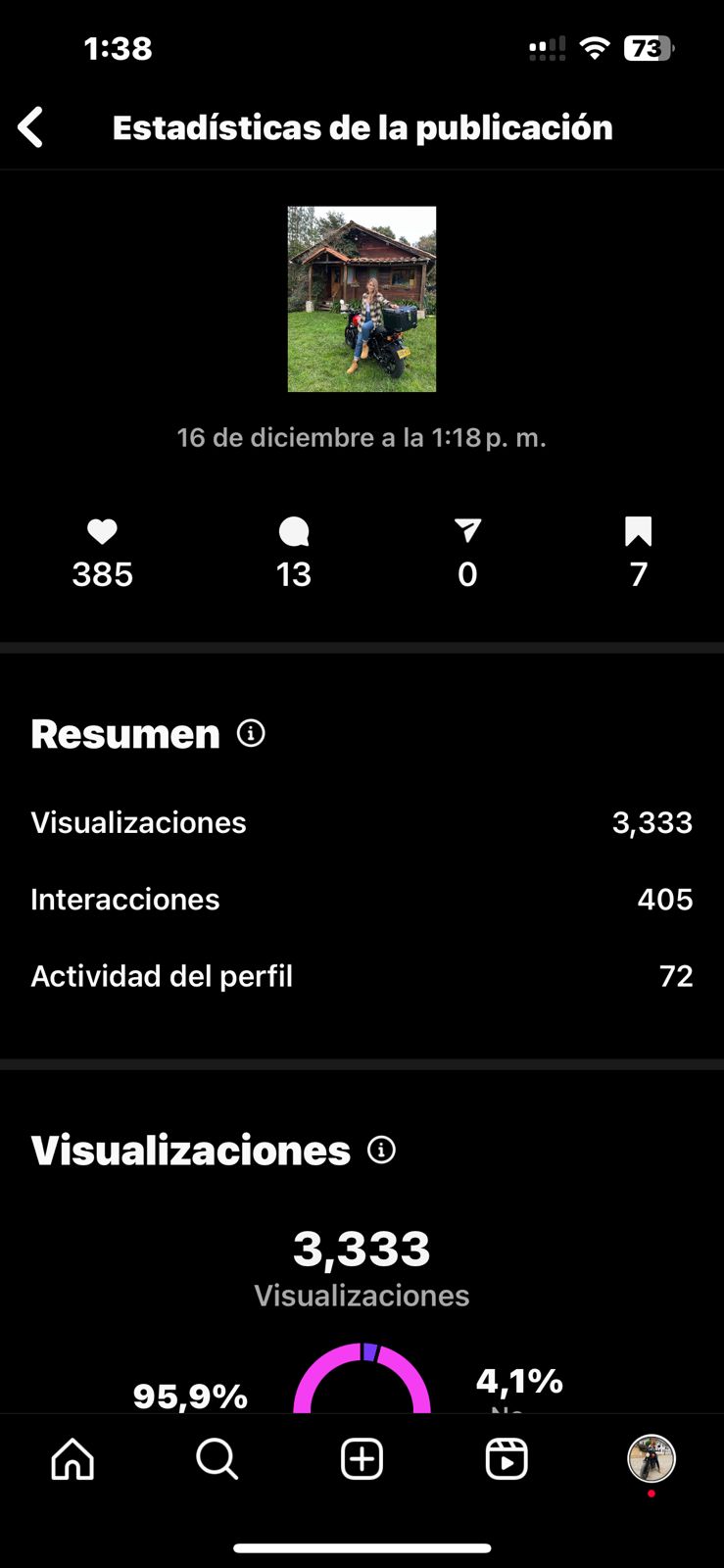Image resolution: width=724 pixels, height=1568 pixels.
Task: Go to the Home feed tab
Action: click(x=72, y=1459)
